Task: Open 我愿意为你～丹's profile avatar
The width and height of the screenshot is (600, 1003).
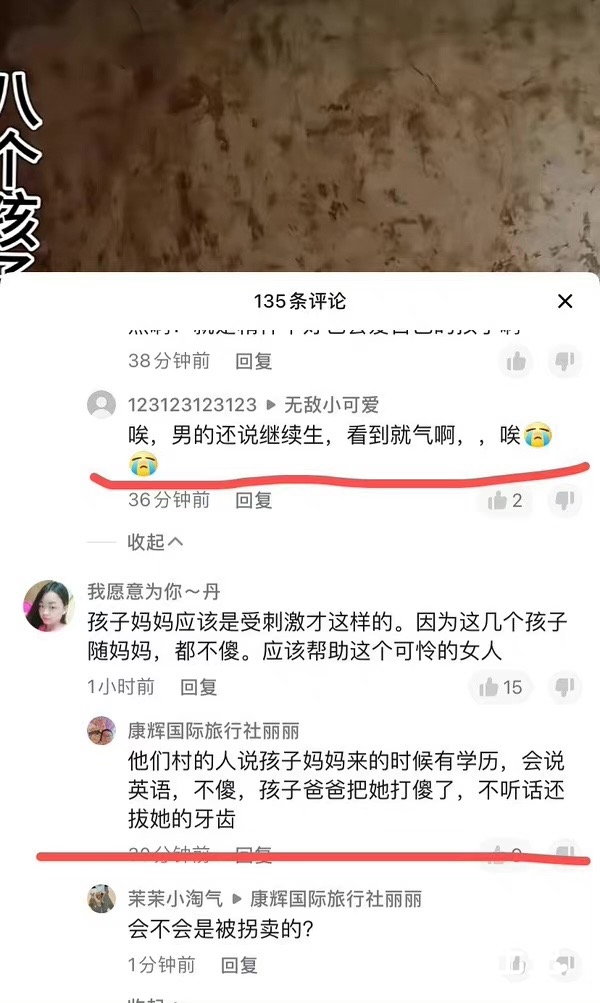Action: 49,605
